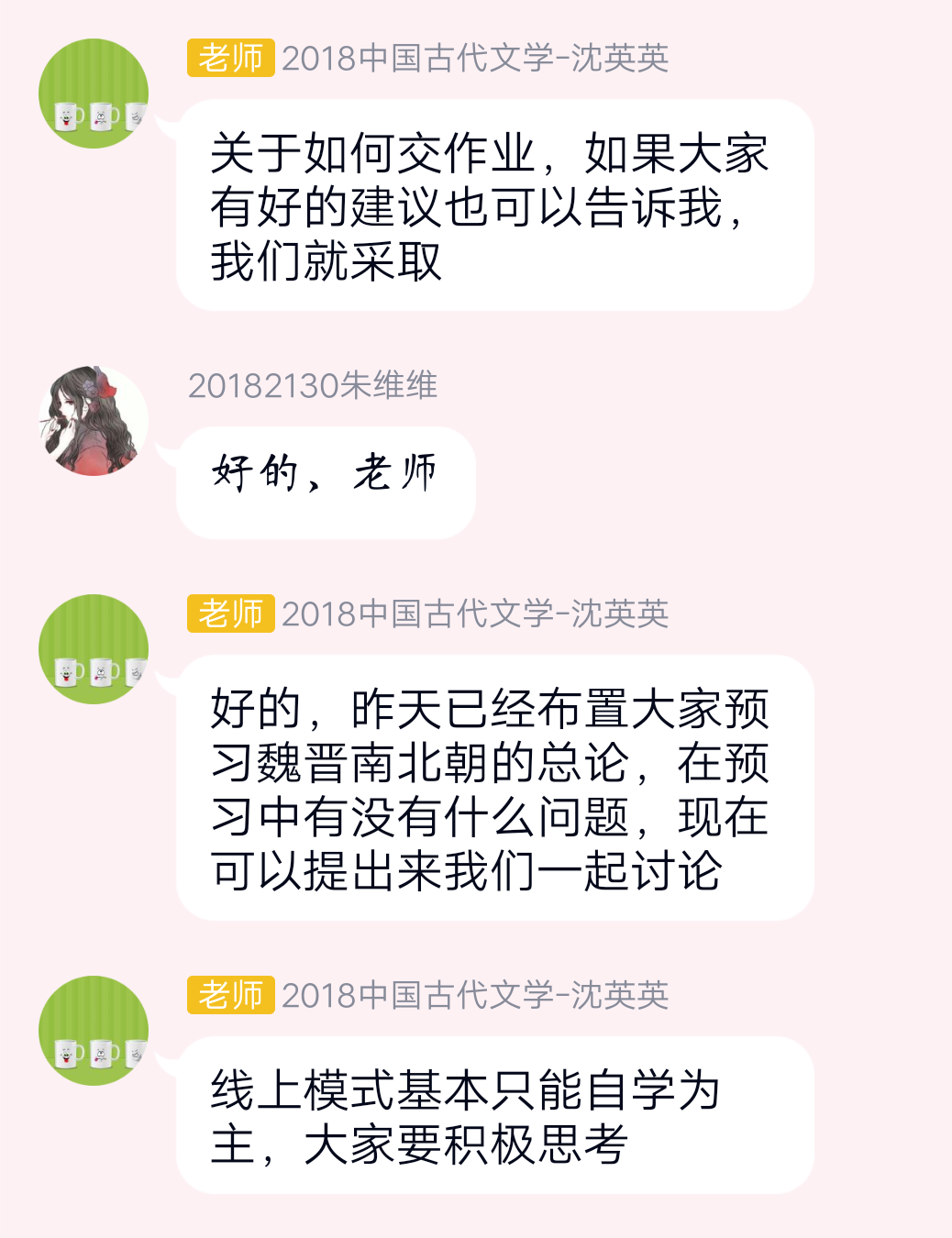
Task: Tap teacher's avatar beside 线上模式 message
Action: click(94, 1031)
